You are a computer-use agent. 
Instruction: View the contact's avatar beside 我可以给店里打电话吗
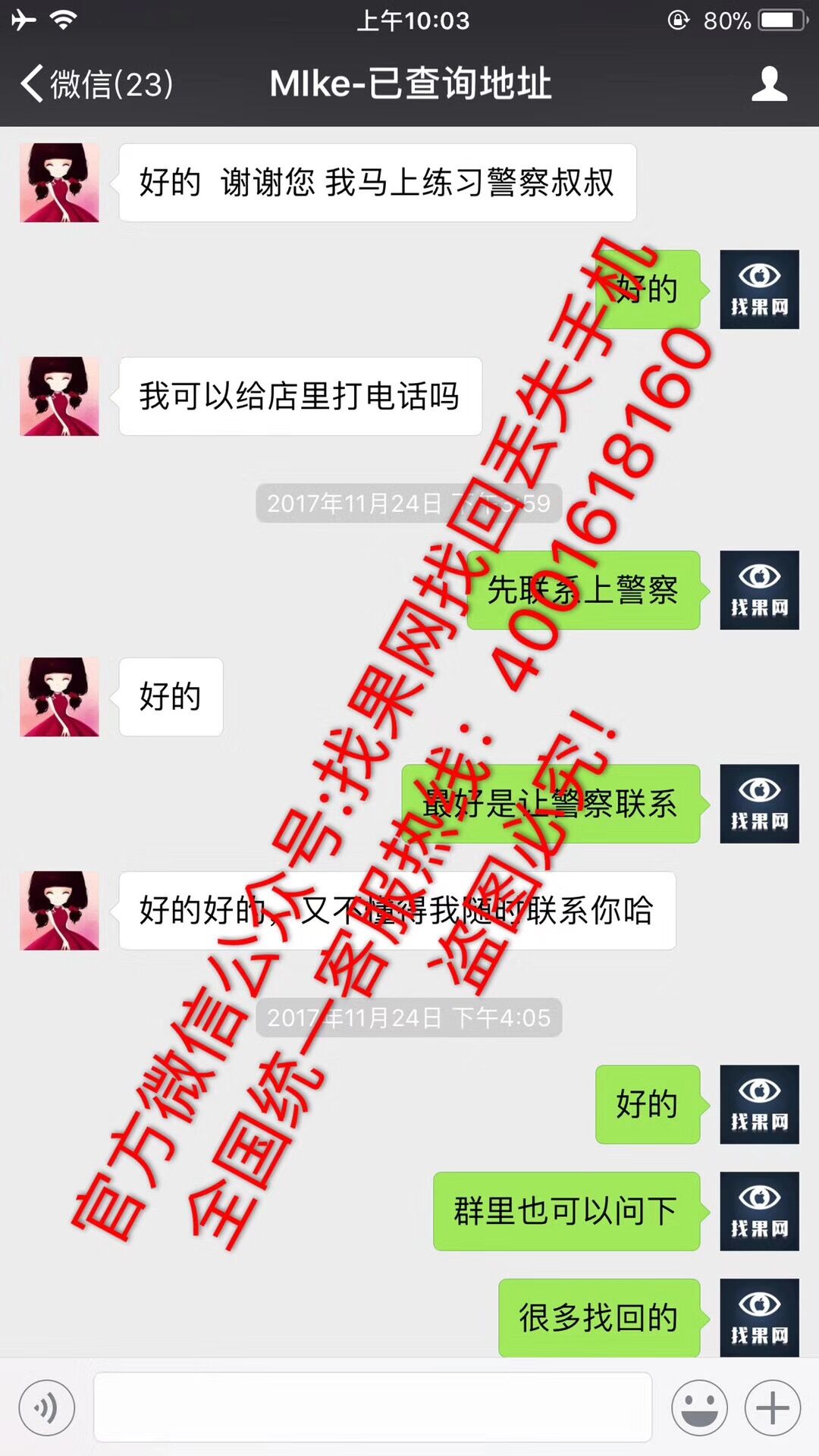59,397
